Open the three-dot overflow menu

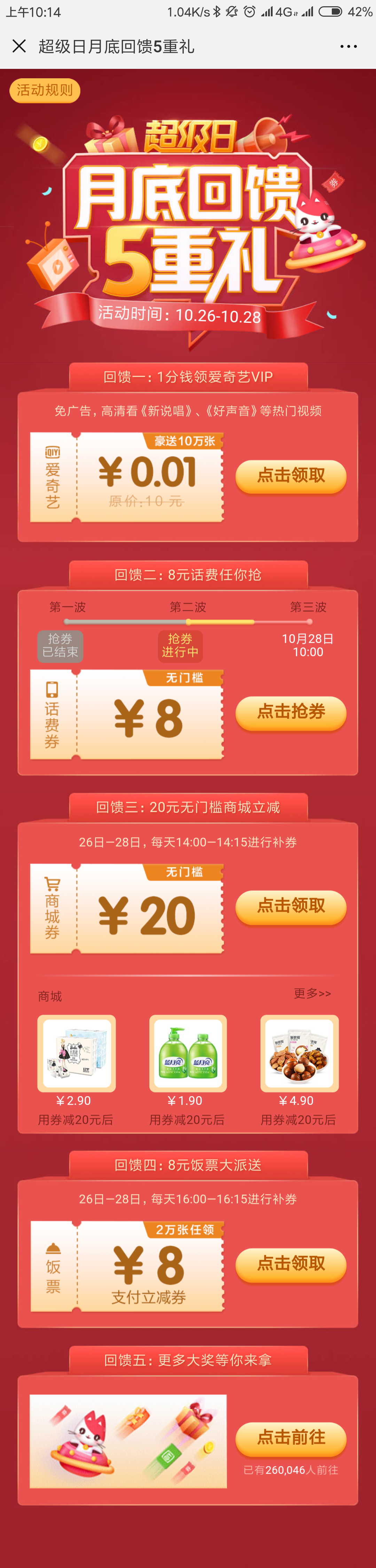pyautogui.click(x=348, y=46)
